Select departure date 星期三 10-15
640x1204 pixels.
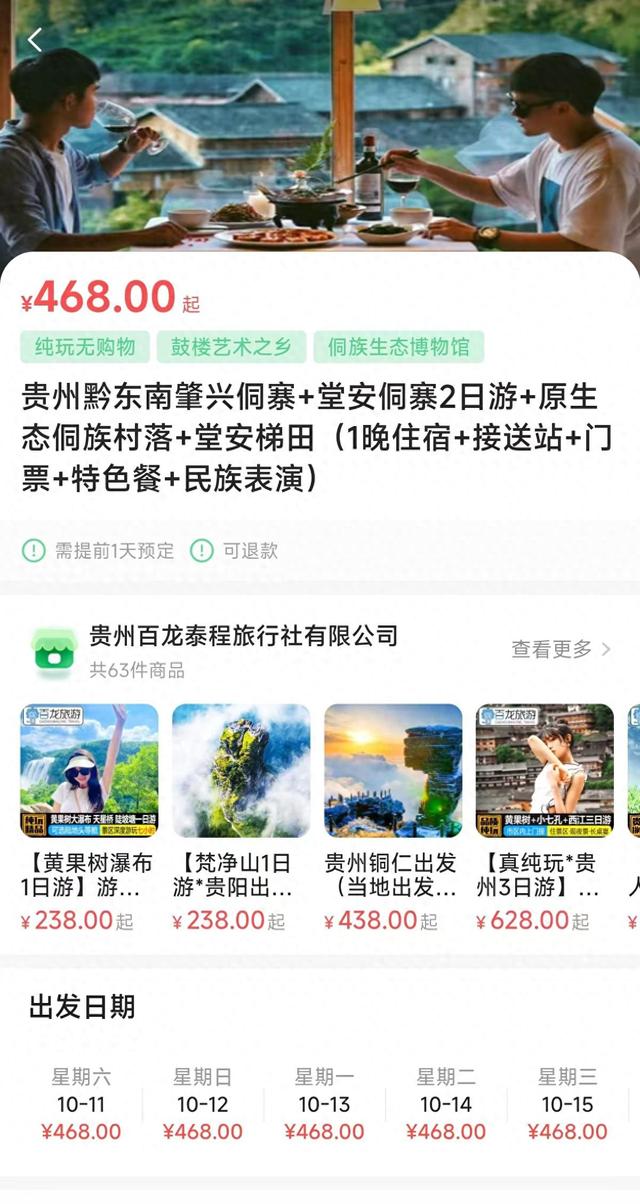click(567, 1104)
